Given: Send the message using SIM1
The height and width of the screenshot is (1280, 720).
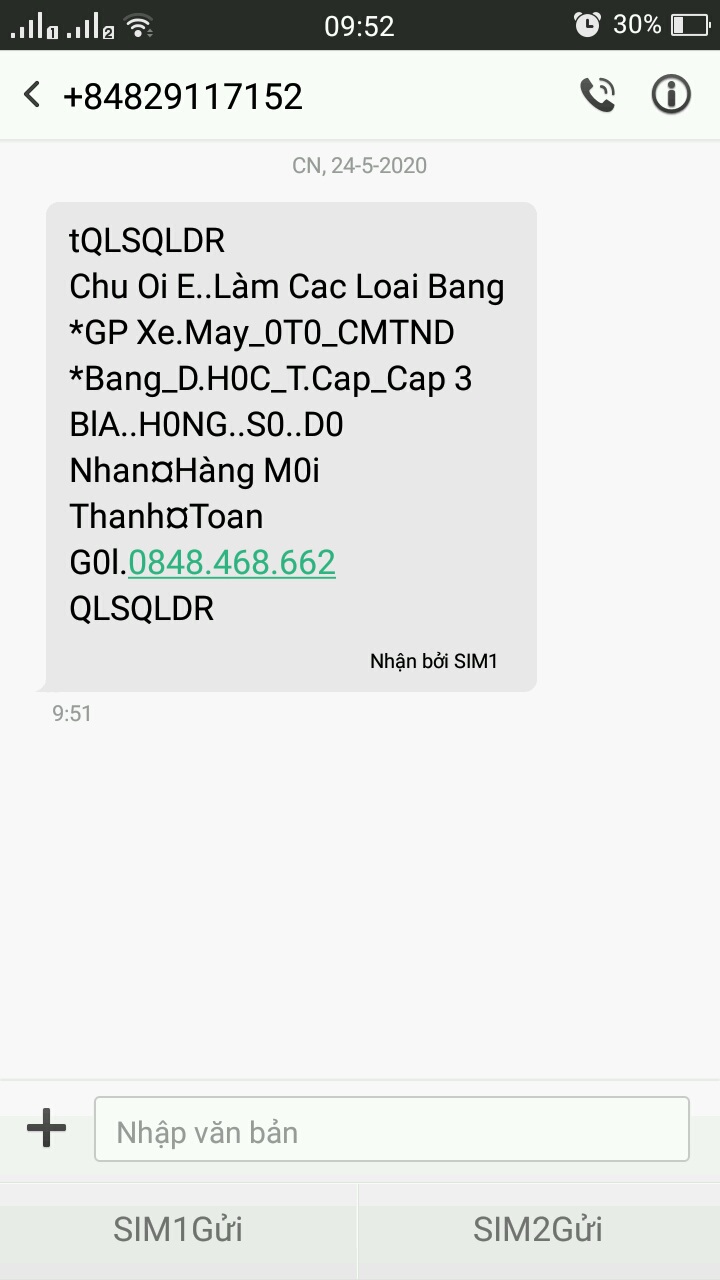Looking at the screenshot, I should click(178, 1229).
